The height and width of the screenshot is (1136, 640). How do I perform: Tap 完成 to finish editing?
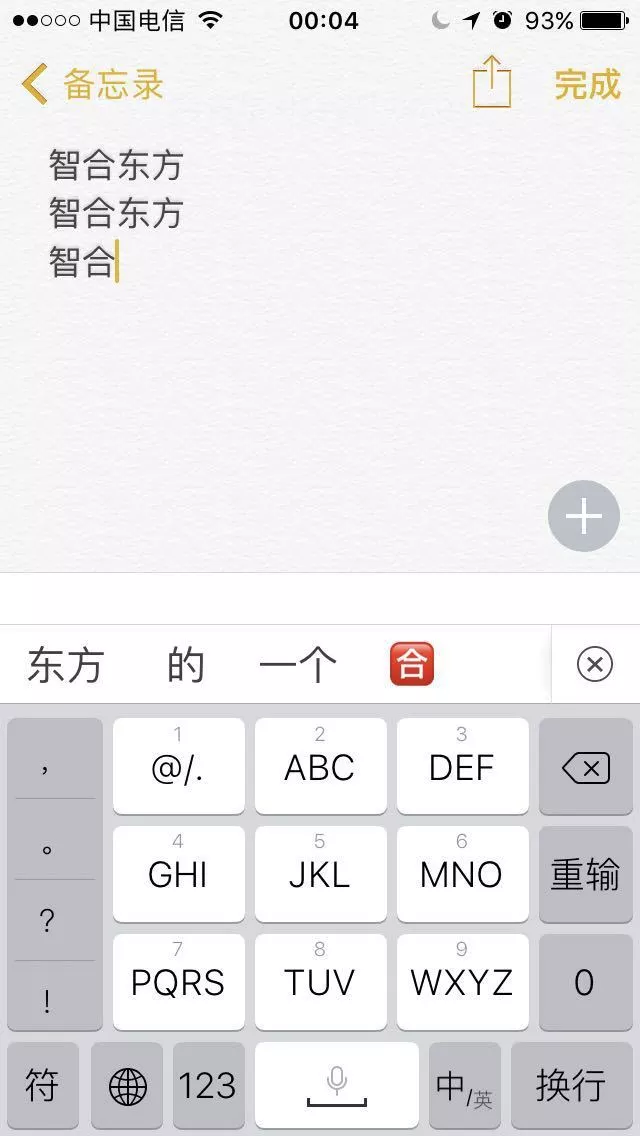click(x=587, y=85)
